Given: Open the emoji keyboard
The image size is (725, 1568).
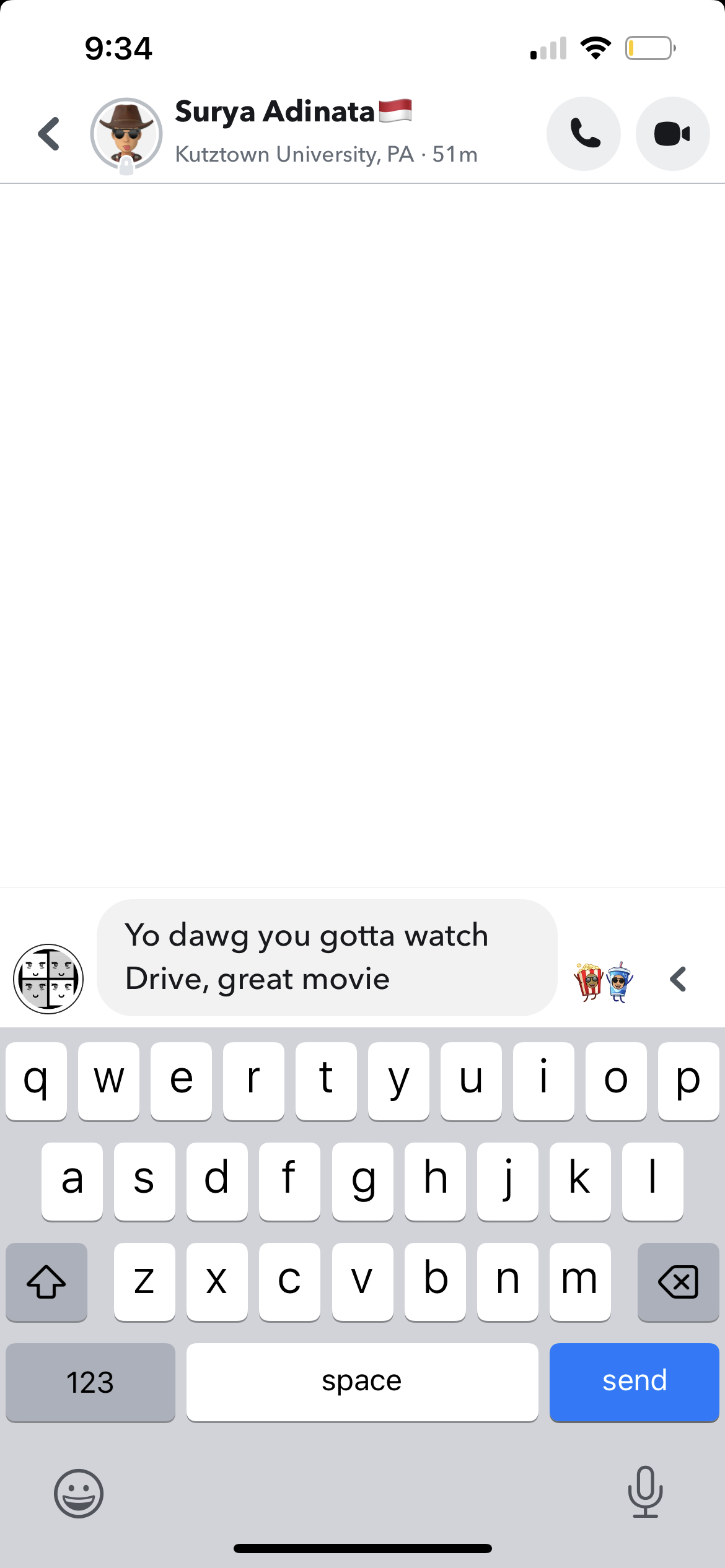Looking at the screenshot, I should click(79, 1493).
